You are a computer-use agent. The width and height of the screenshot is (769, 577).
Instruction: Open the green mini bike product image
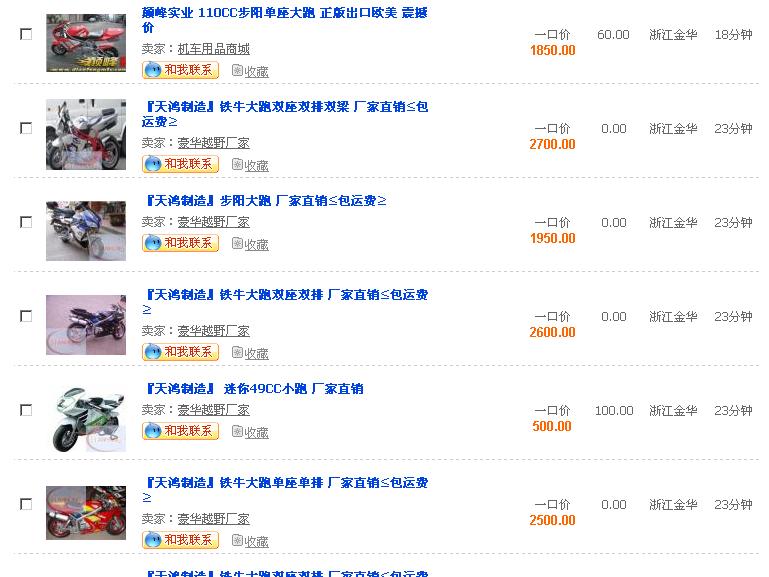point(86,418)
